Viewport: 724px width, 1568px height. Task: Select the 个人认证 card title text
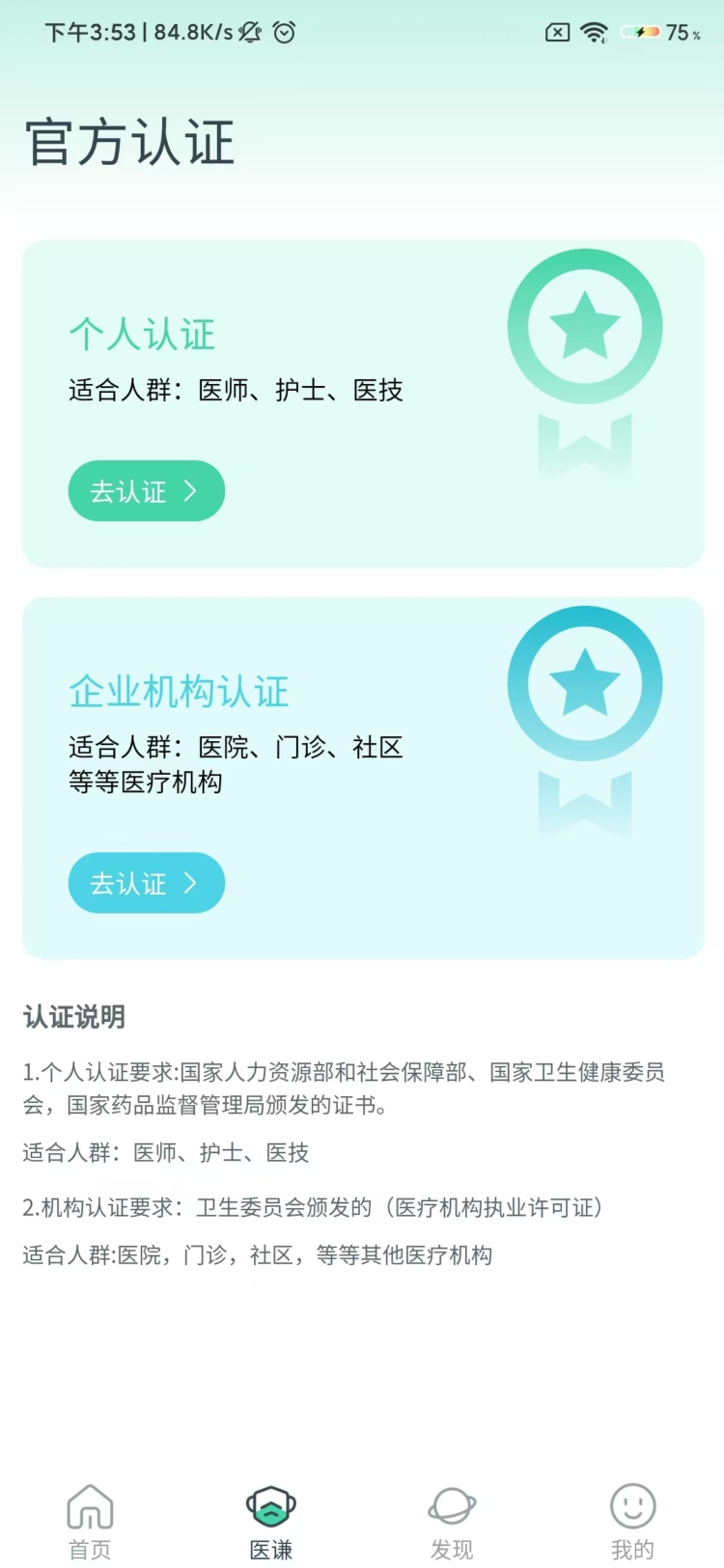coord(143,335)
